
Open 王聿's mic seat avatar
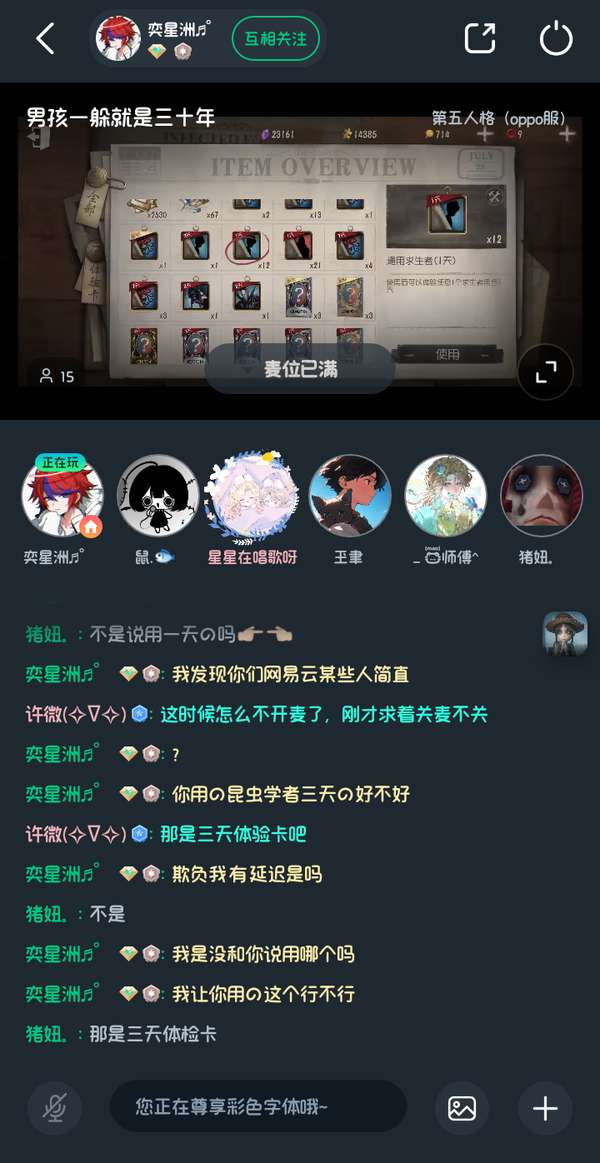349,497
